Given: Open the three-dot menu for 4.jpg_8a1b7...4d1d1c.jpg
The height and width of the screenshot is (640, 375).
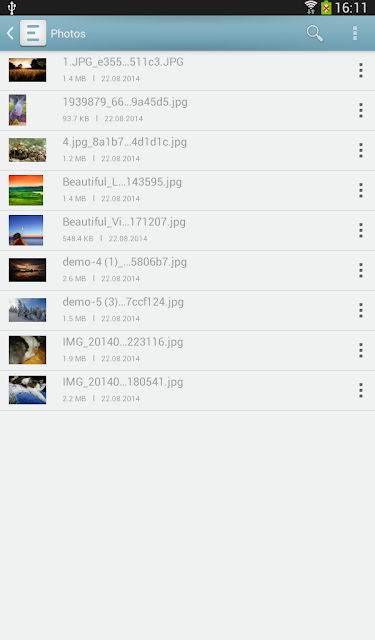Looking at the screenshot, I should pyautogui.click(x=361, y=151).
